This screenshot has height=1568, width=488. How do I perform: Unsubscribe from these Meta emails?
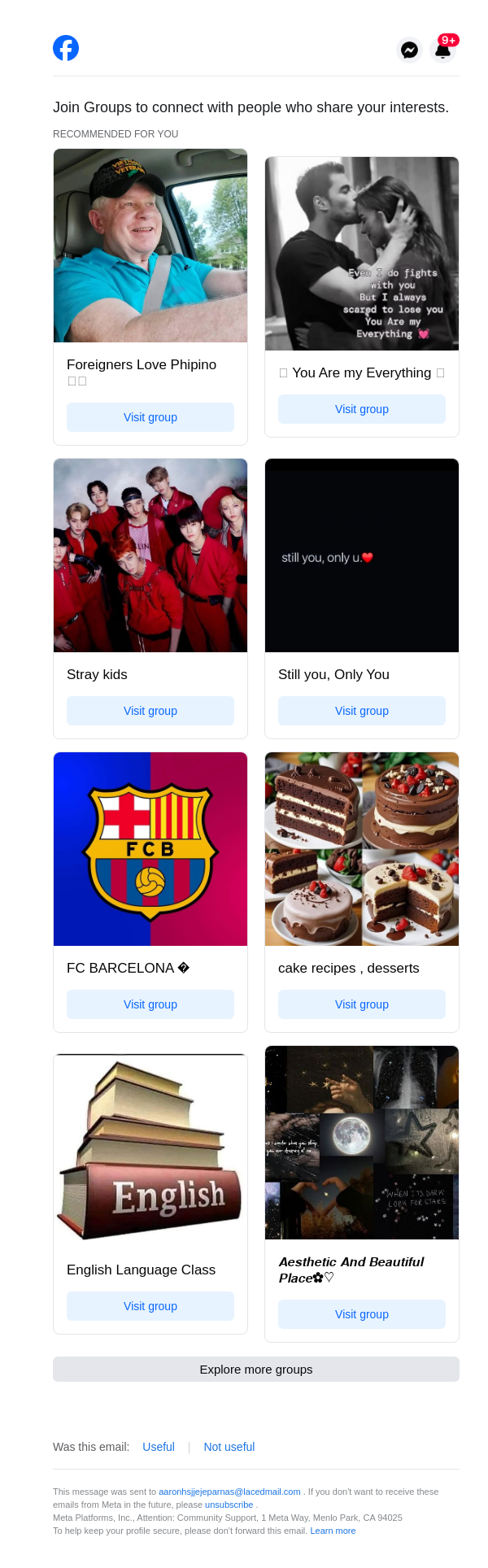click(229, 1505)
